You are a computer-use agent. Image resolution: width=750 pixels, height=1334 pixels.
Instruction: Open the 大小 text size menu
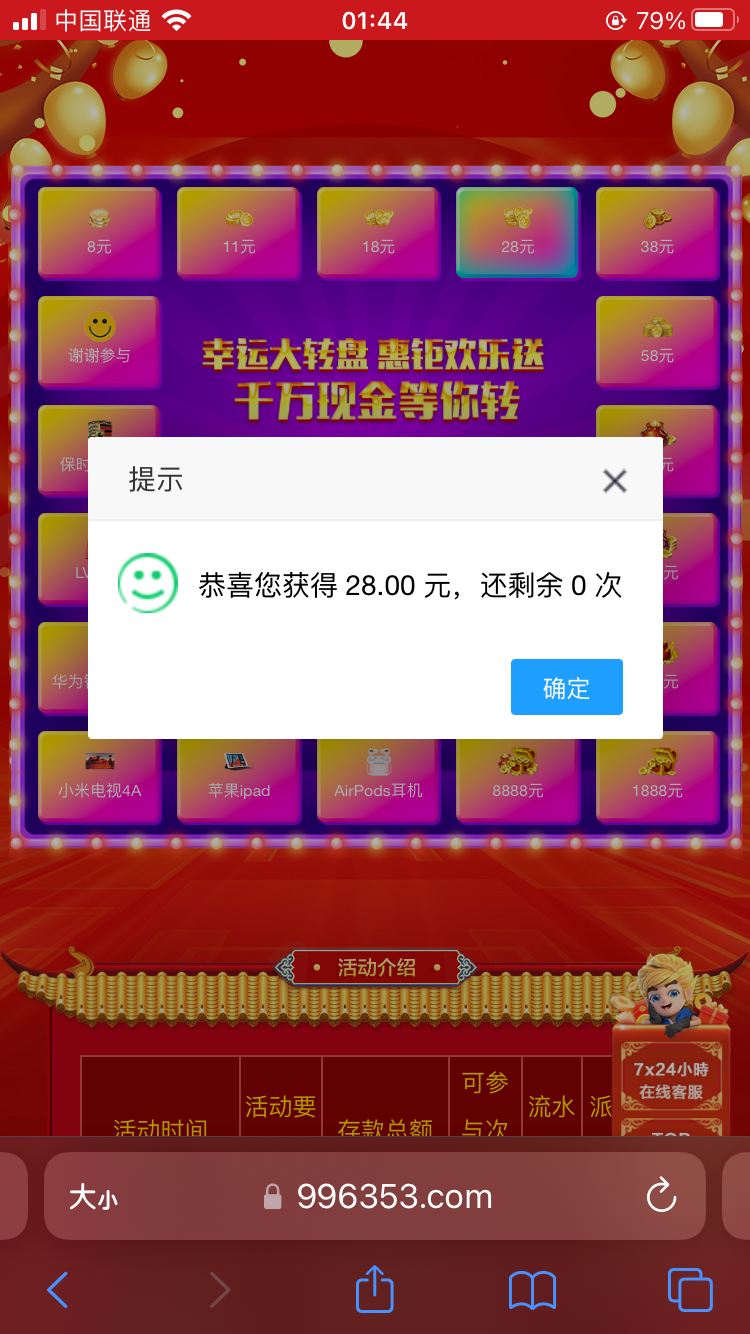point(93,1197)
